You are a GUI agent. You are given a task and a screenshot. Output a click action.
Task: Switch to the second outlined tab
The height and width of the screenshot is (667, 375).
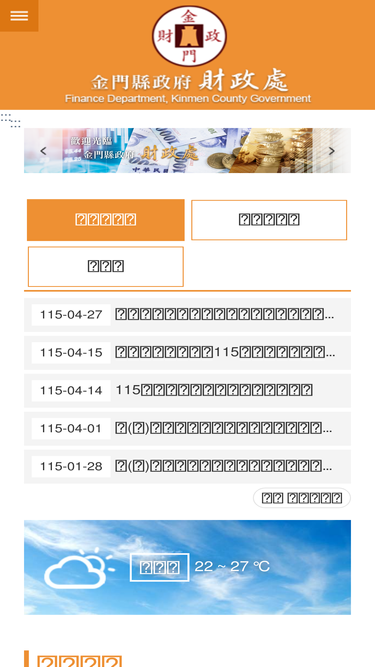click(x=269, y=220)
